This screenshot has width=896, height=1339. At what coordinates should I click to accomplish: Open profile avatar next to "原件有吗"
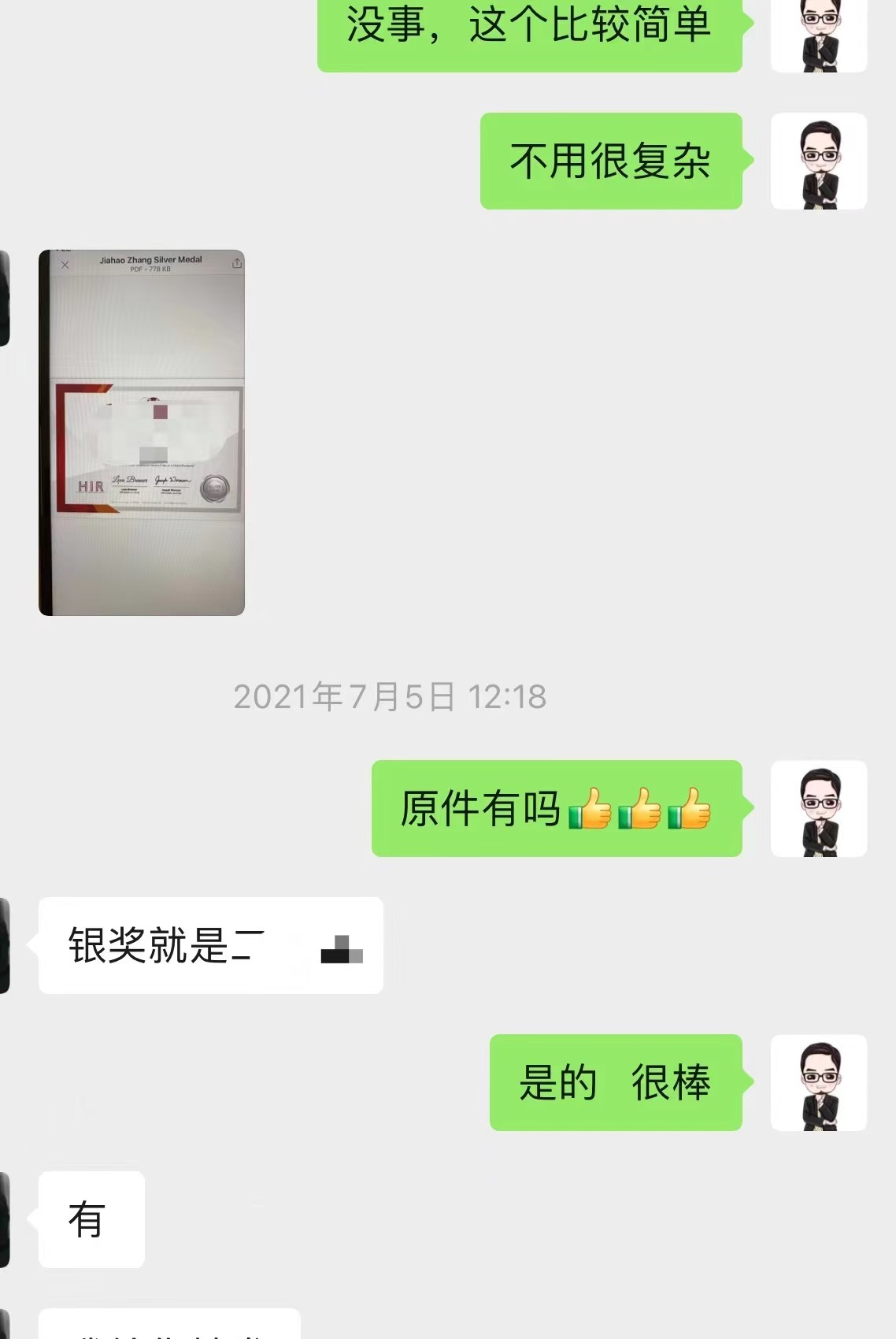click(x=819, y=809)
